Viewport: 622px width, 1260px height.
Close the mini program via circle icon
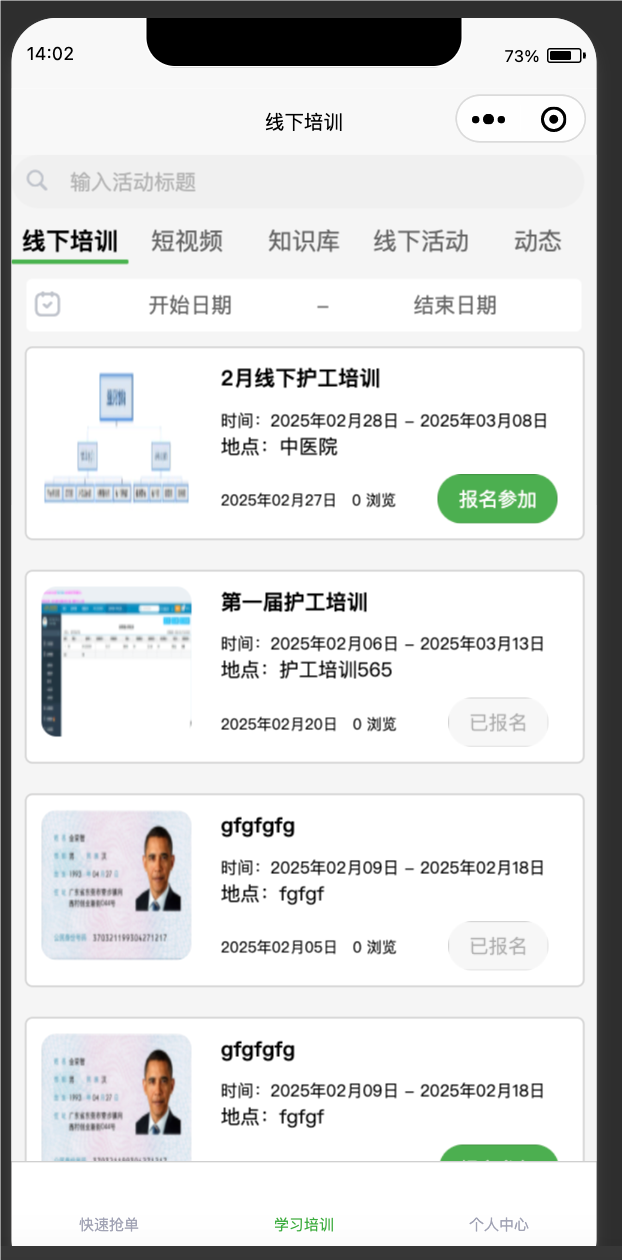(552, 120)
